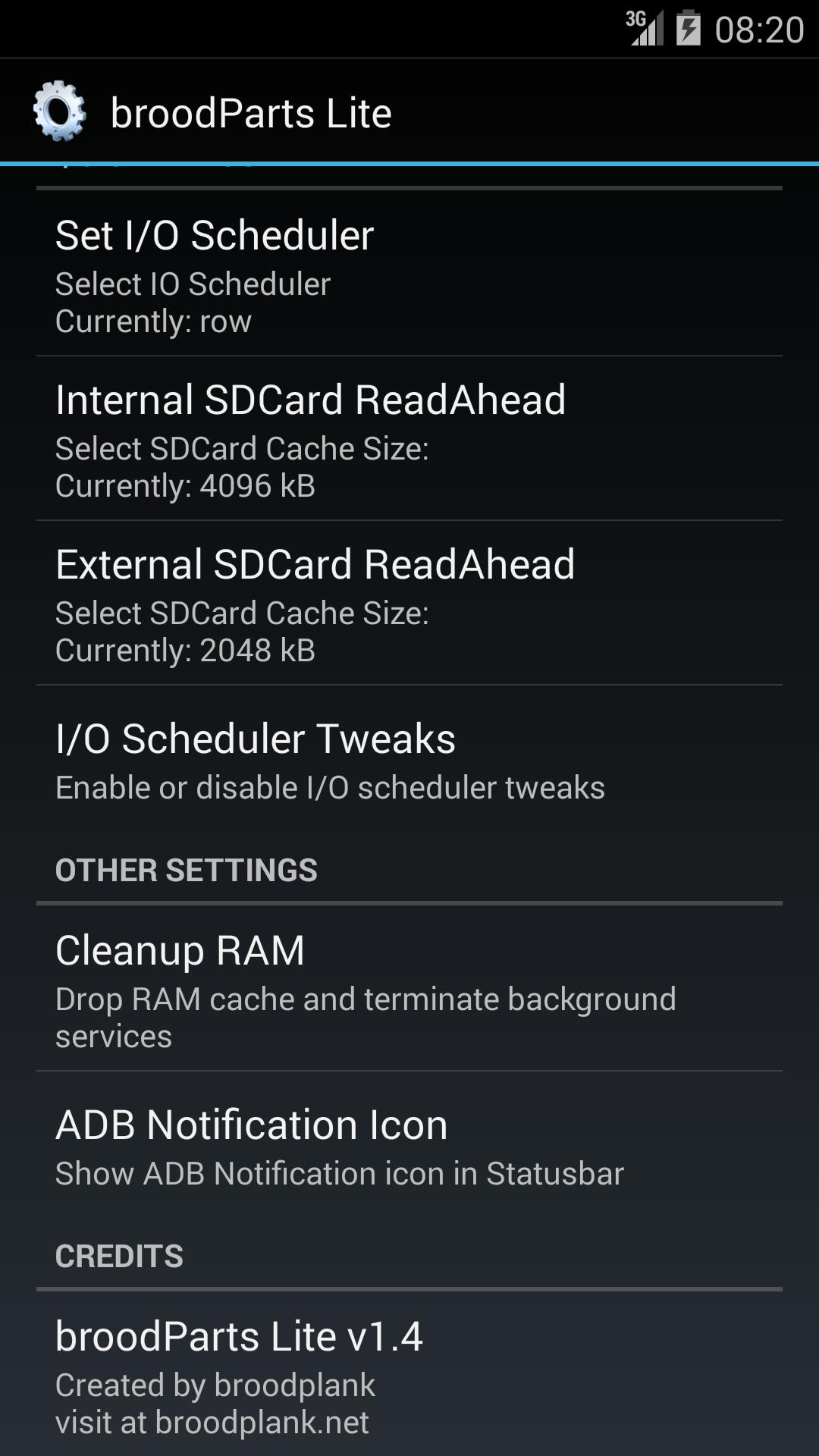Open ADB Notification Icon setting

pyautogui.click(x=409, y=1146)
